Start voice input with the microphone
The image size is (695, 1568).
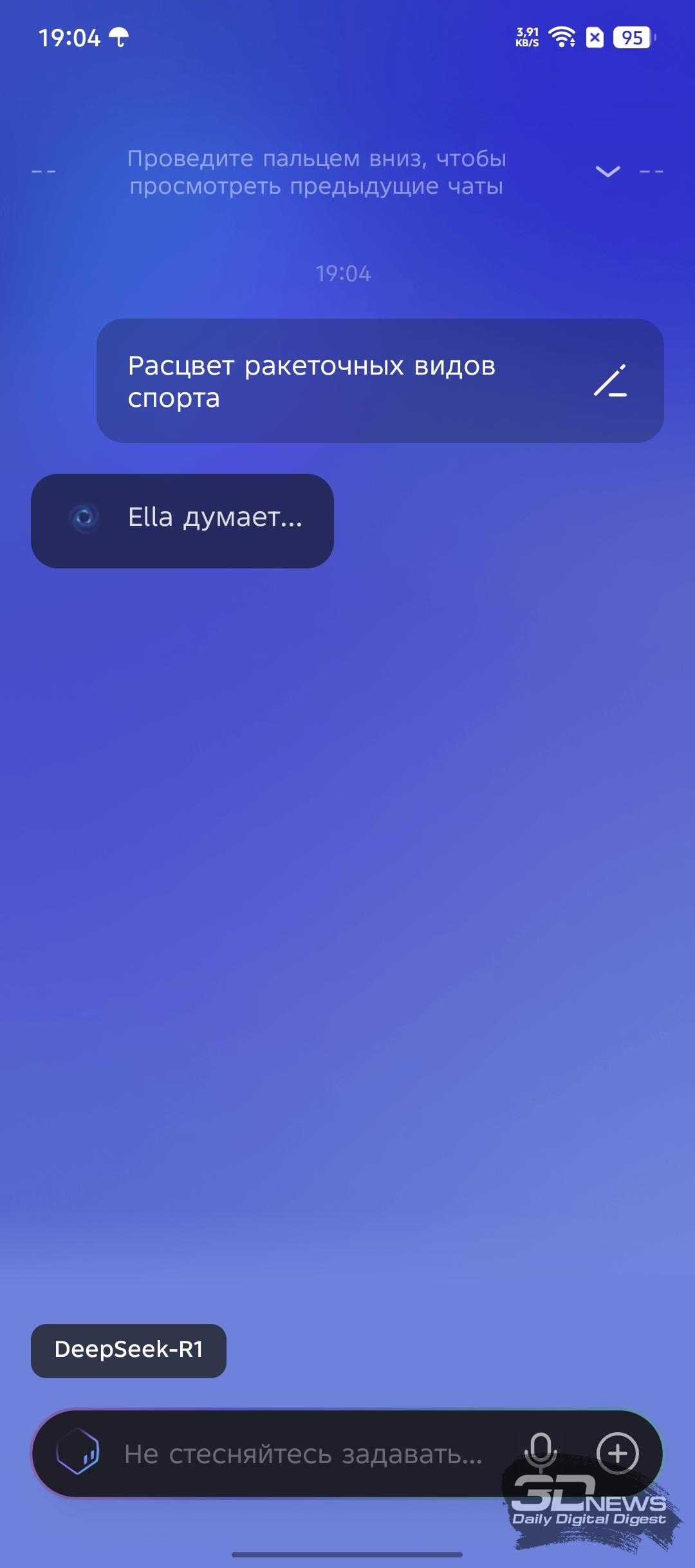pyautogui.click(x=541, y=1453)
